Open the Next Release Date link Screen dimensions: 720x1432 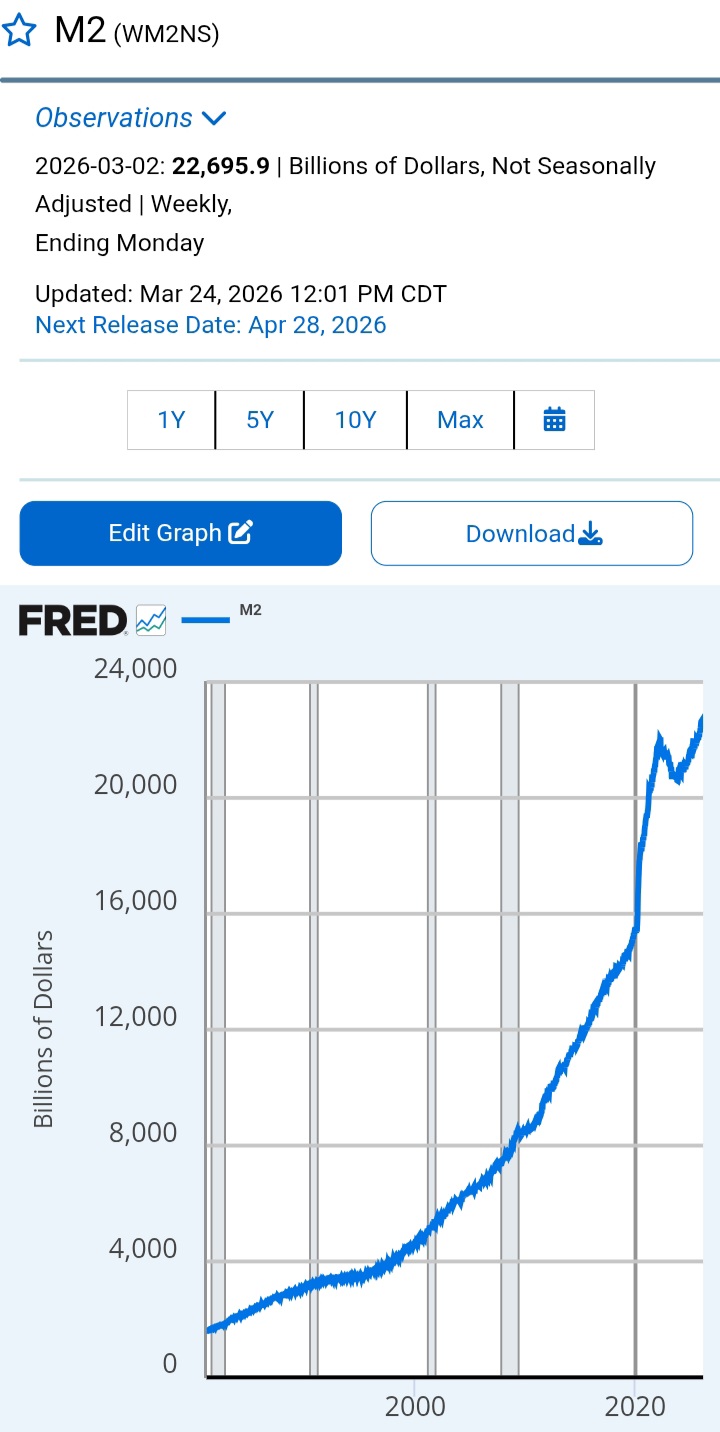[210, 325]
